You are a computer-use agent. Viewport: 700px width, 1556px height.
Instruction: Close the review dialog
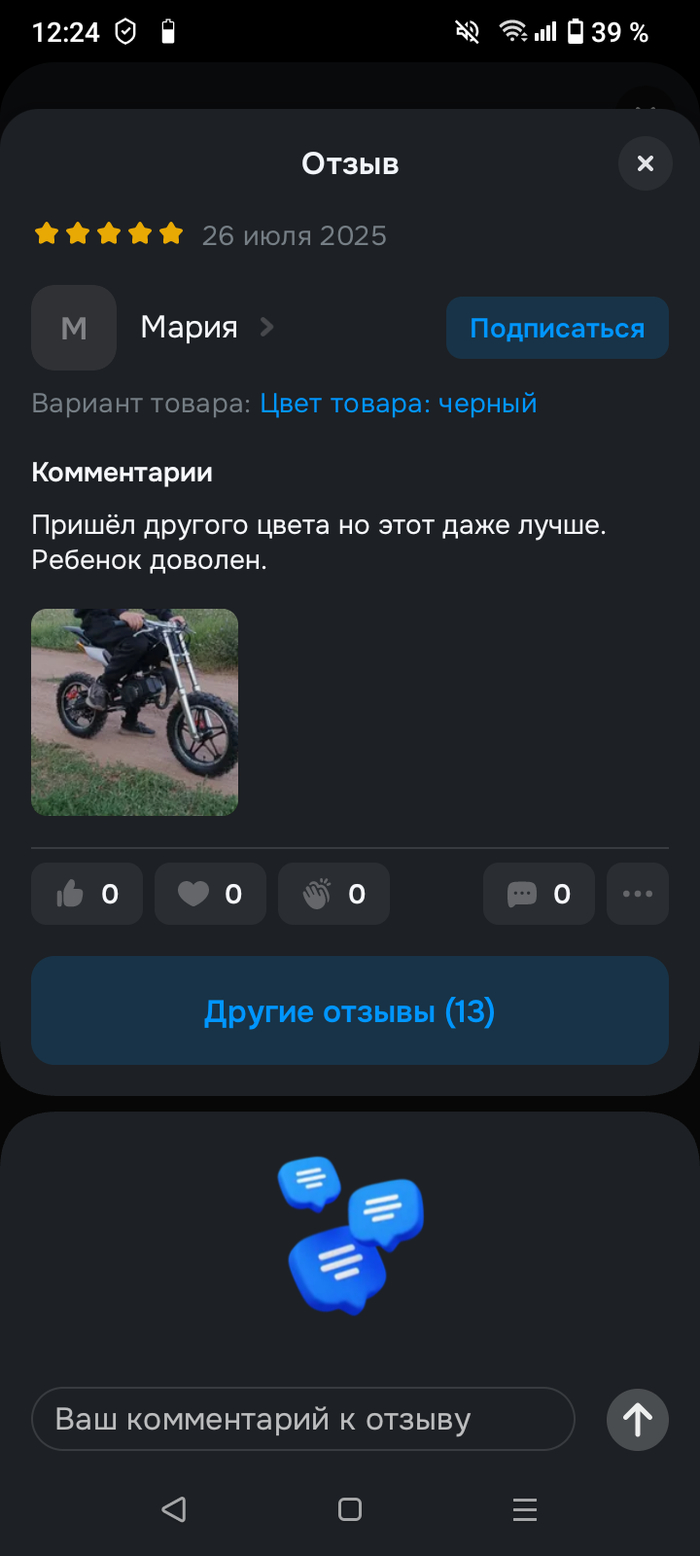pyautogui.click(x=645, y=164)
